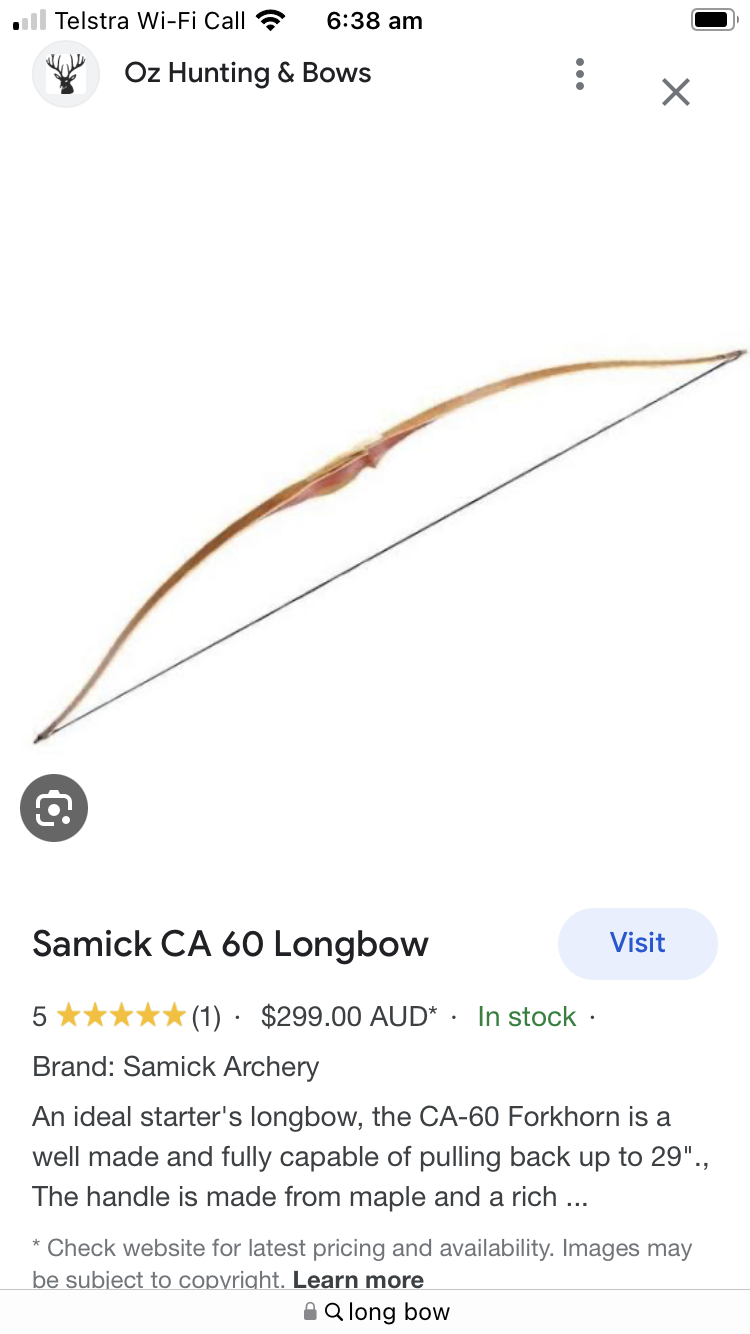Open the Oz Hunting & Bows source
Viewport: 750px width, 1334px height.
point(247,73)
